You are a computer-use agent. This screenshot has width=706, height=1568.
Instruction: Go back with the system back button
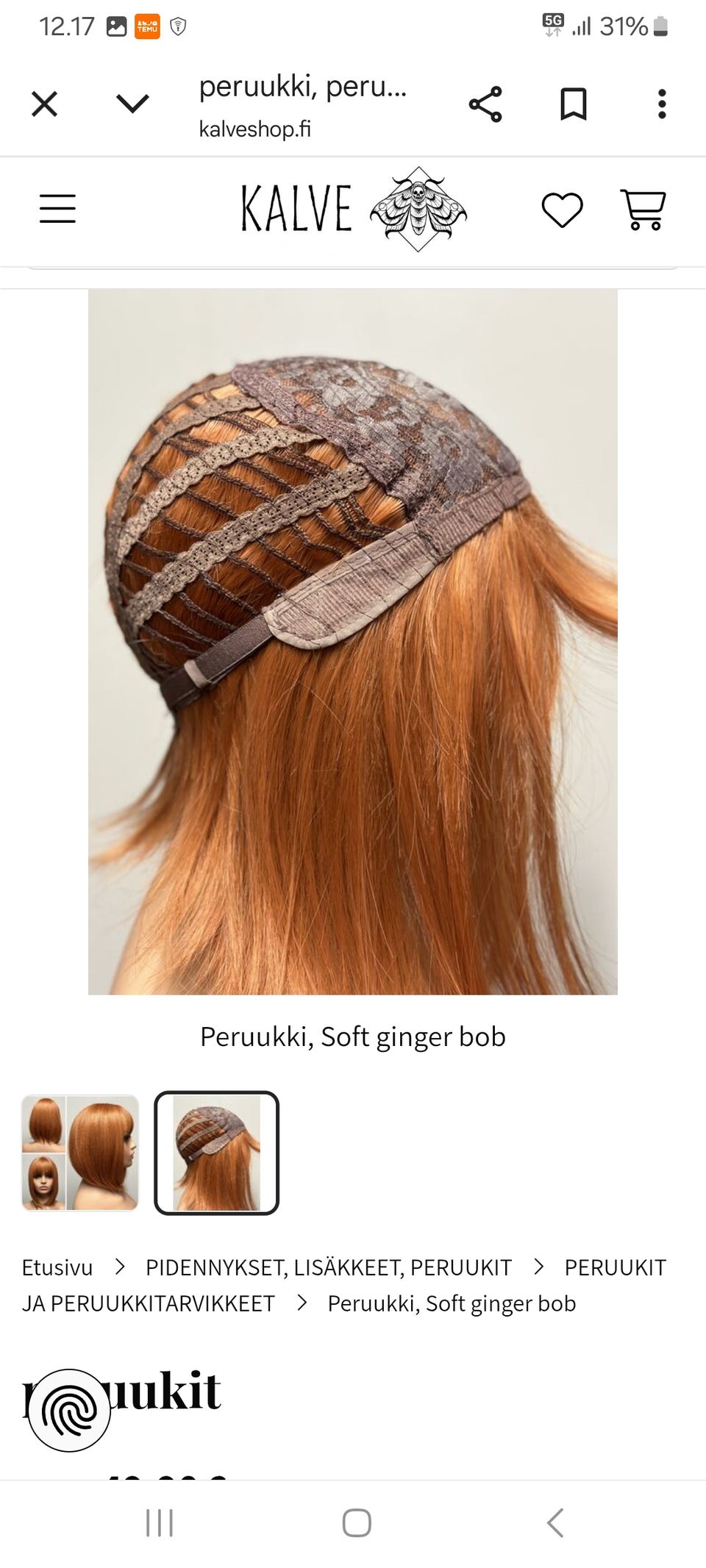click(x=555, y=1522)
